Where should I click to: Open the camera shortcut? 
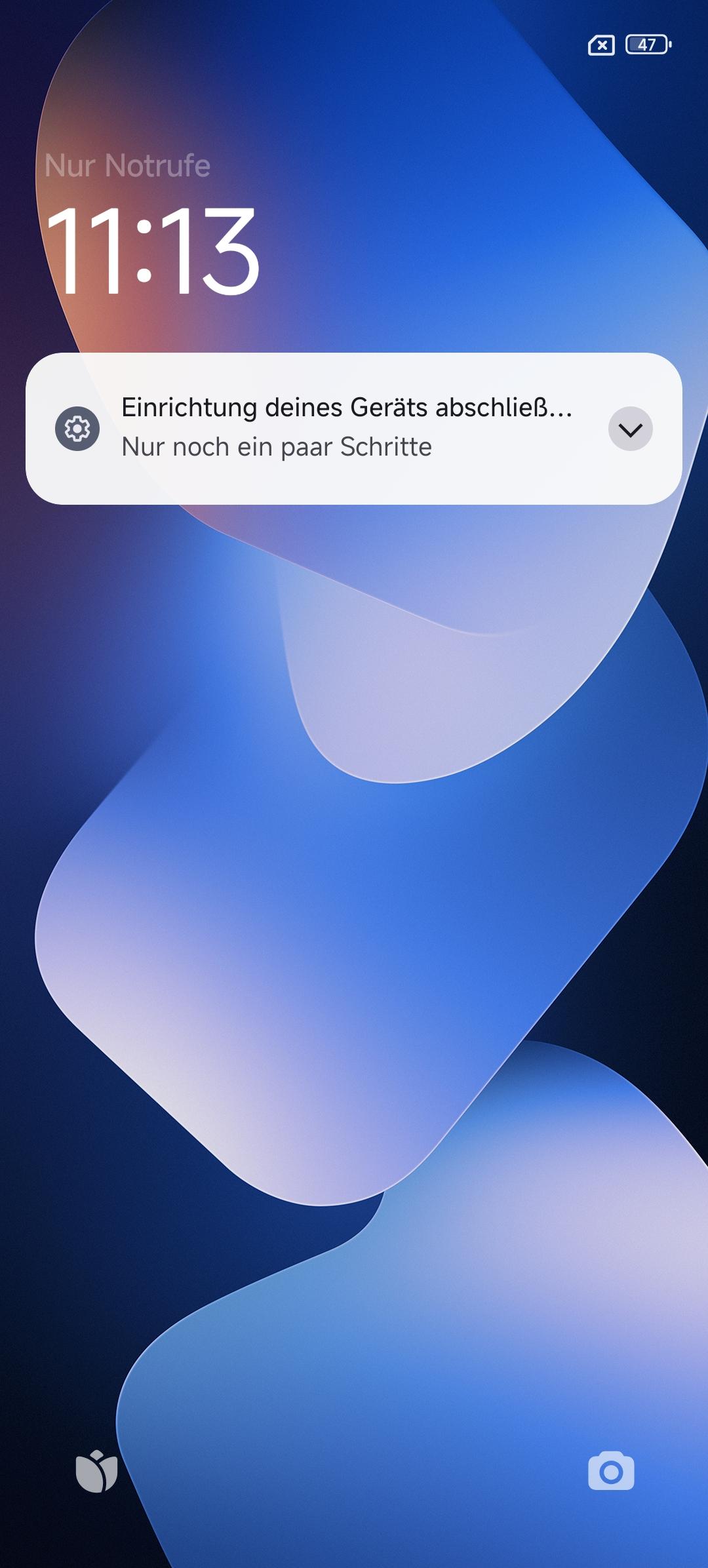611,1470
